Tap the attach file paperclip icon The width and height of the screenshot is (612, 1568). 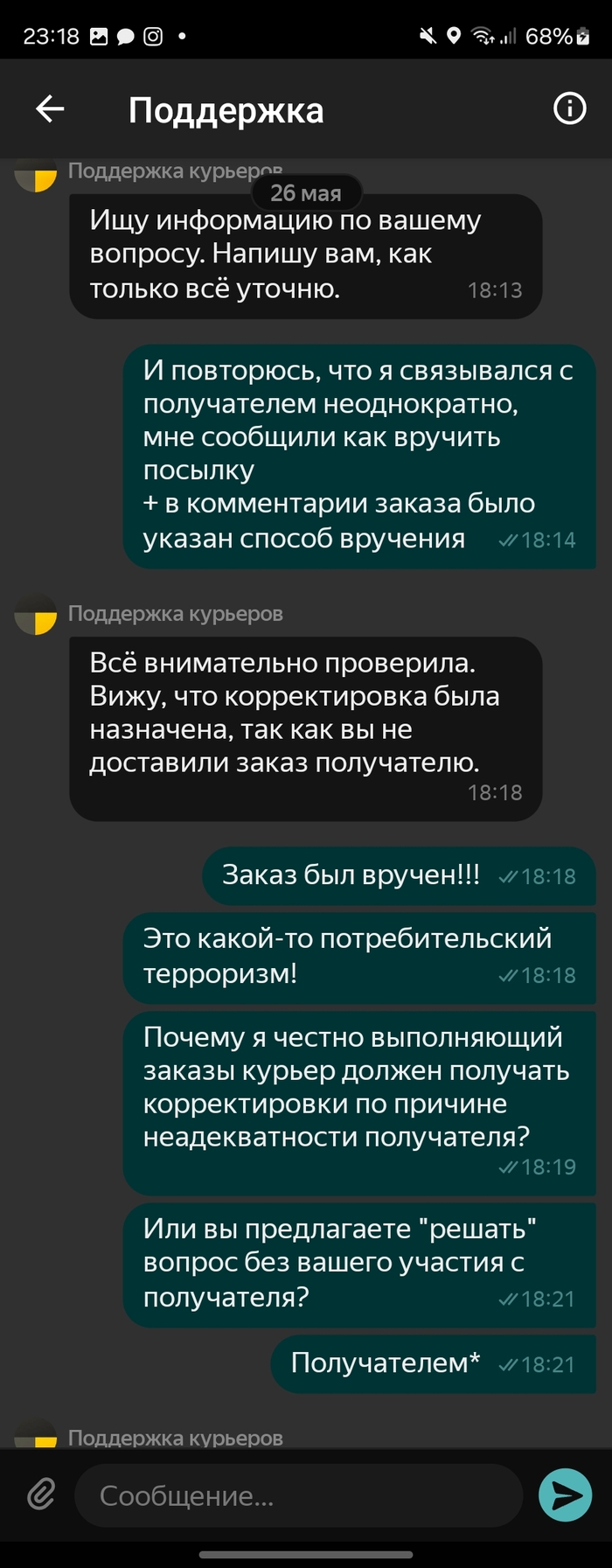pos(41,1495)
